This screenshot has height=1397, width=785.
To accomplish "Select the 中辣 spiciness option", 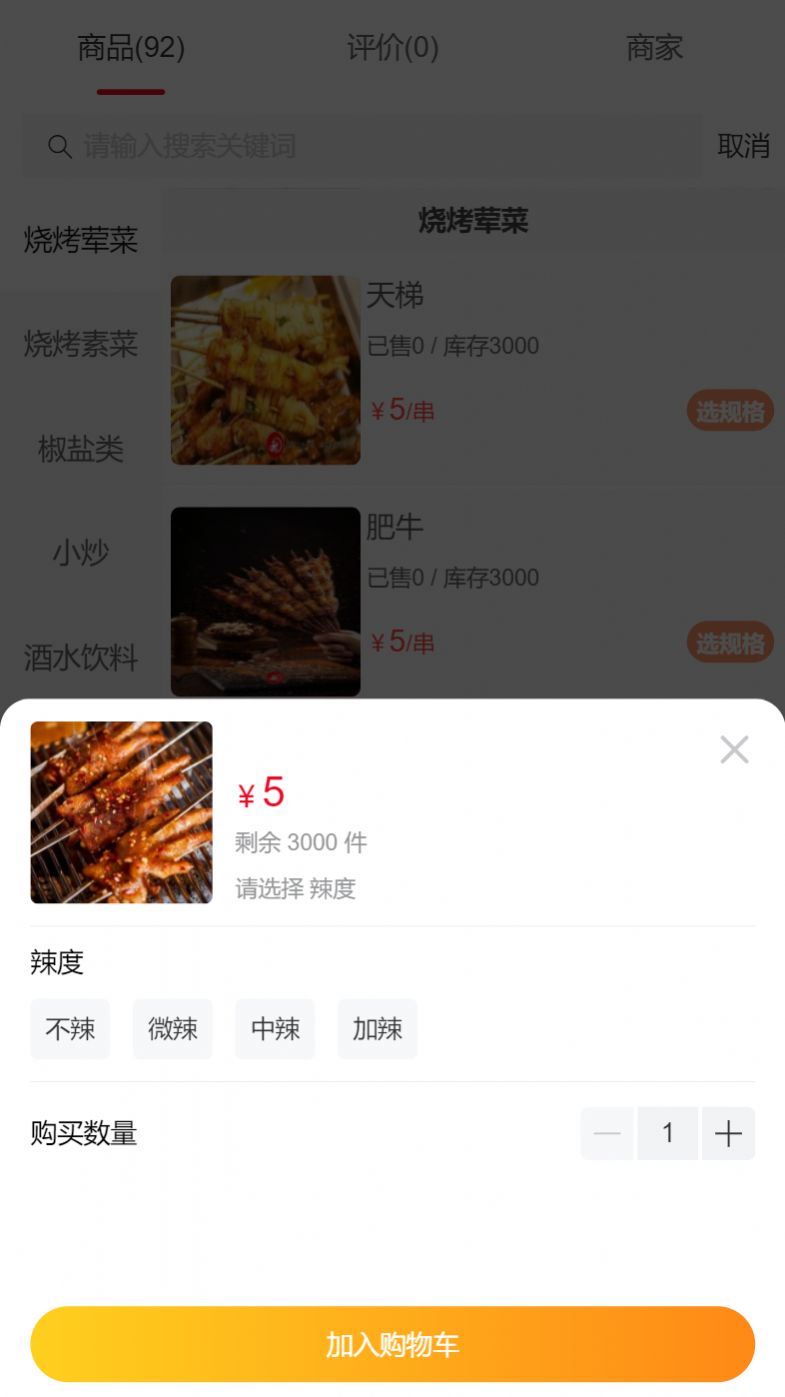I will [274, 1028].
